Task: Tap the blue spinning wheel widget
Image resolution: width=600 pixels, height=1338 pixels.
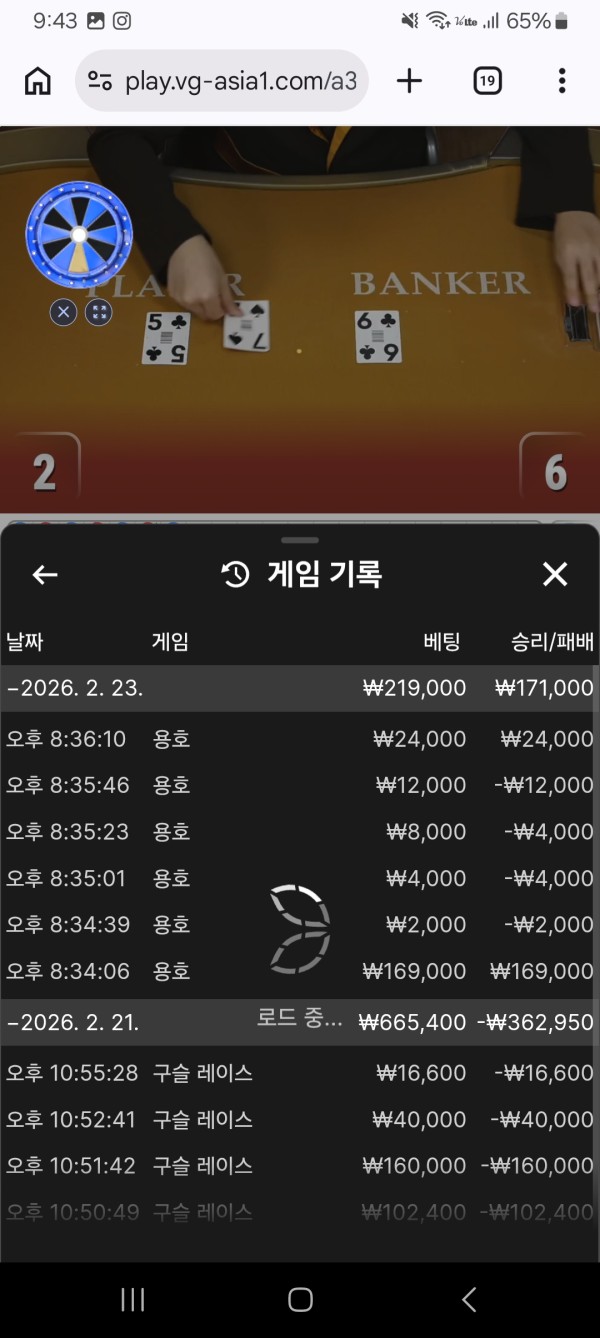Action: 79,234
